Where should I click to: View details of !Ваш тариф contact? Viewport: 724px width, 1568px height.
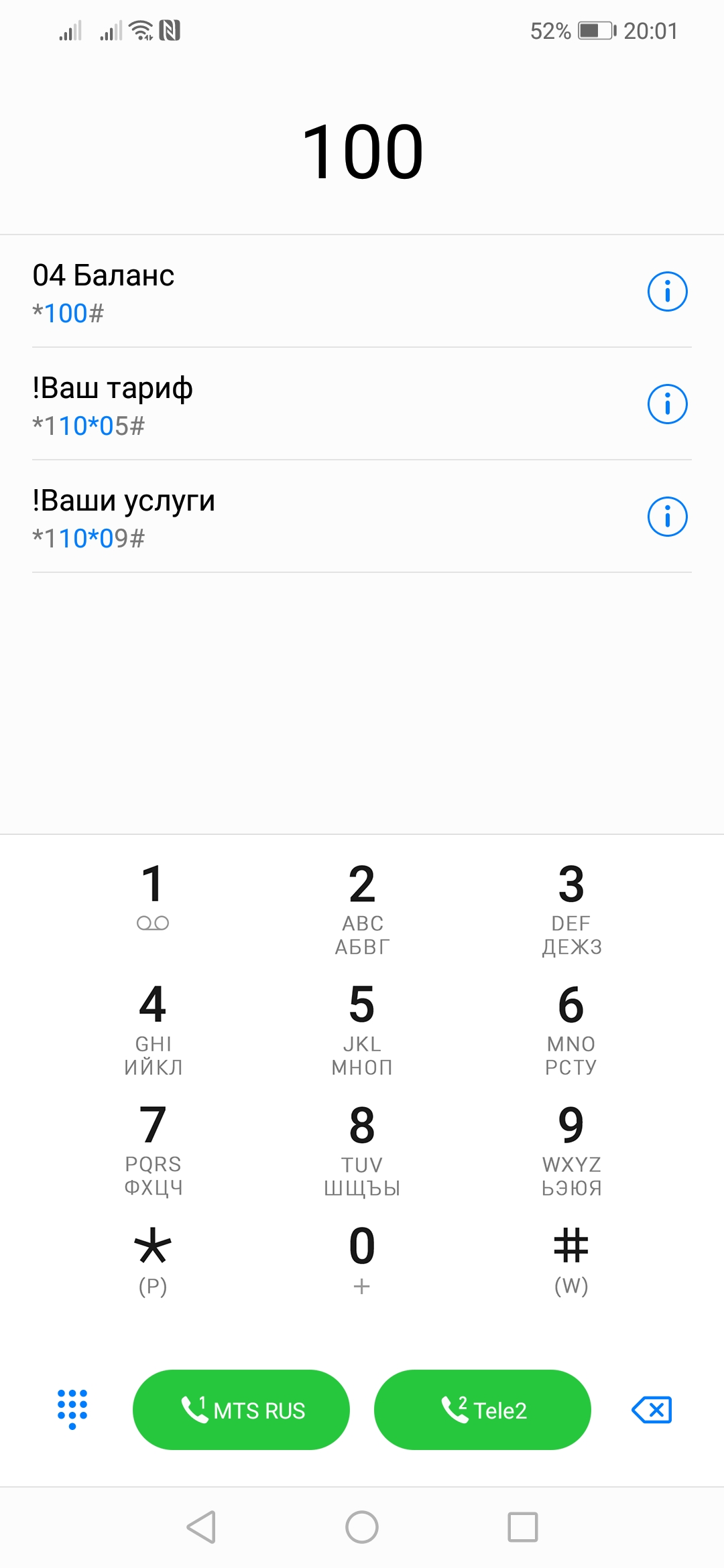(667, 404)
